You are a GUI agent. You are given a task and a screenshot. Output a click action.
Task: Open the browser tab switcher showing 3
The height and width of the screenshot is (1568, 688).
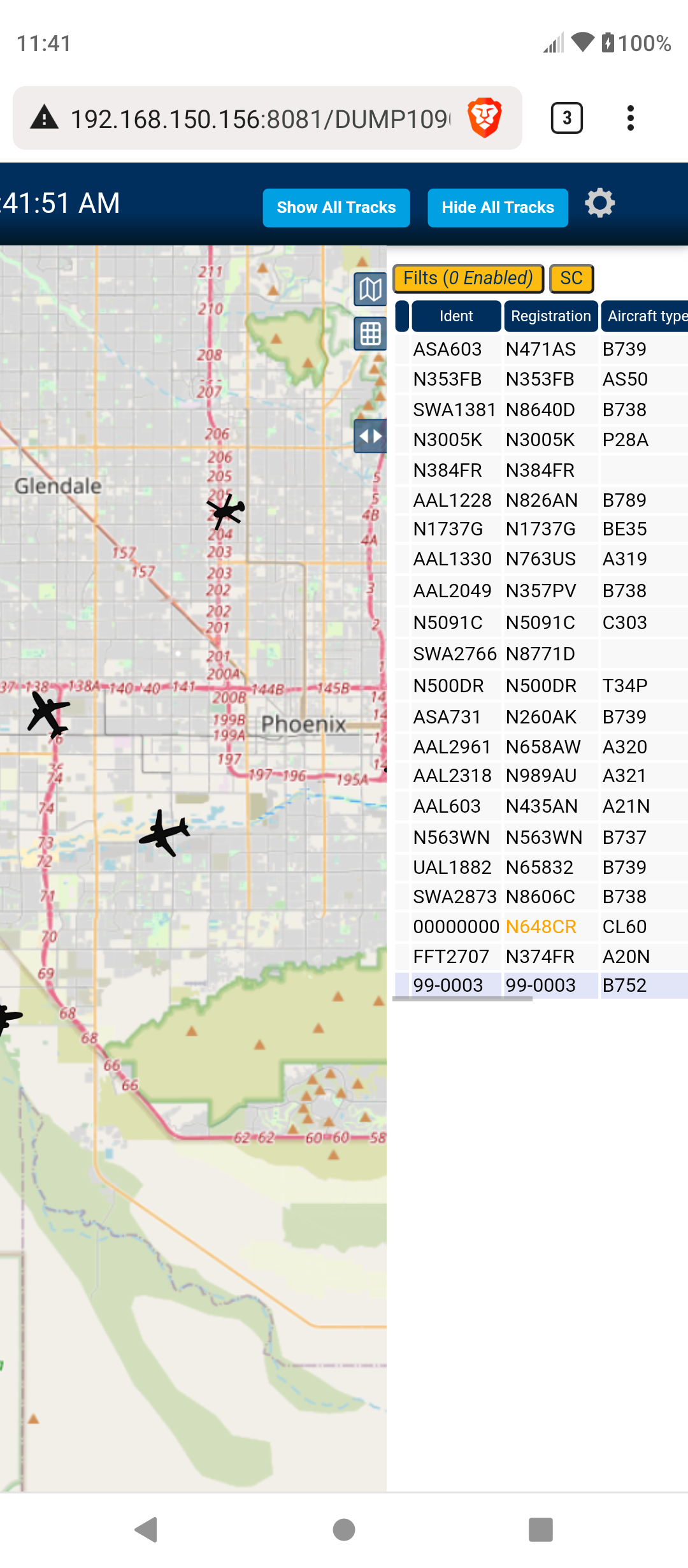pyautogui.click(x=567, y=118)
